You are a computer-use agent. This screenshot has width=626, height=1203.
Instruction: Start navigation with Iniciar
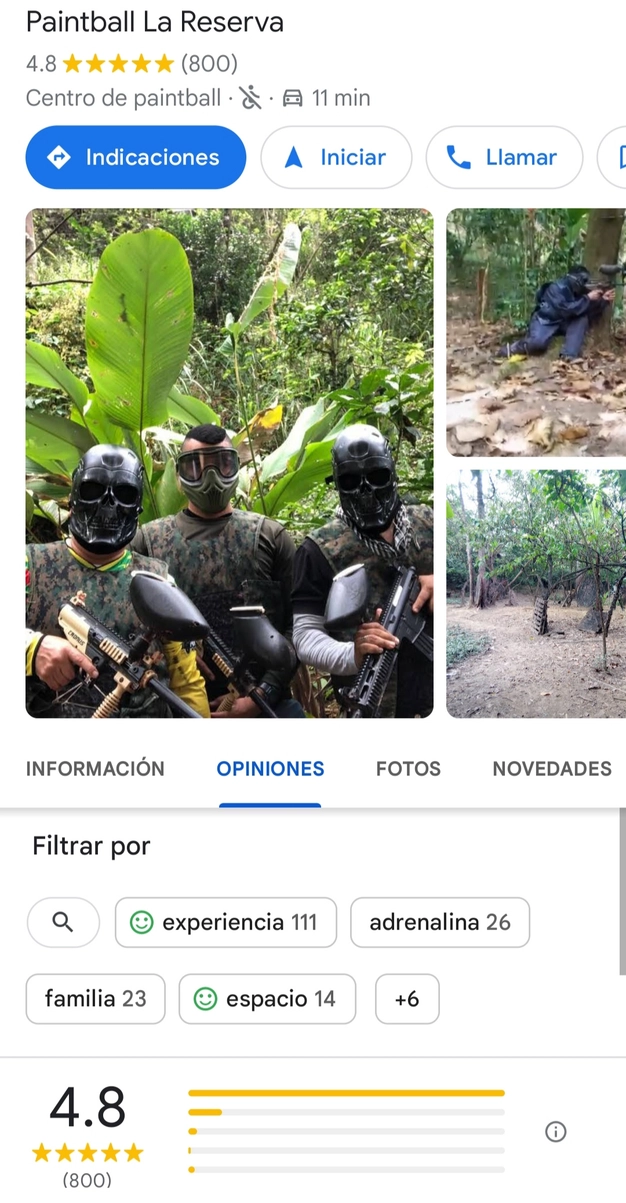coord(336,158)
